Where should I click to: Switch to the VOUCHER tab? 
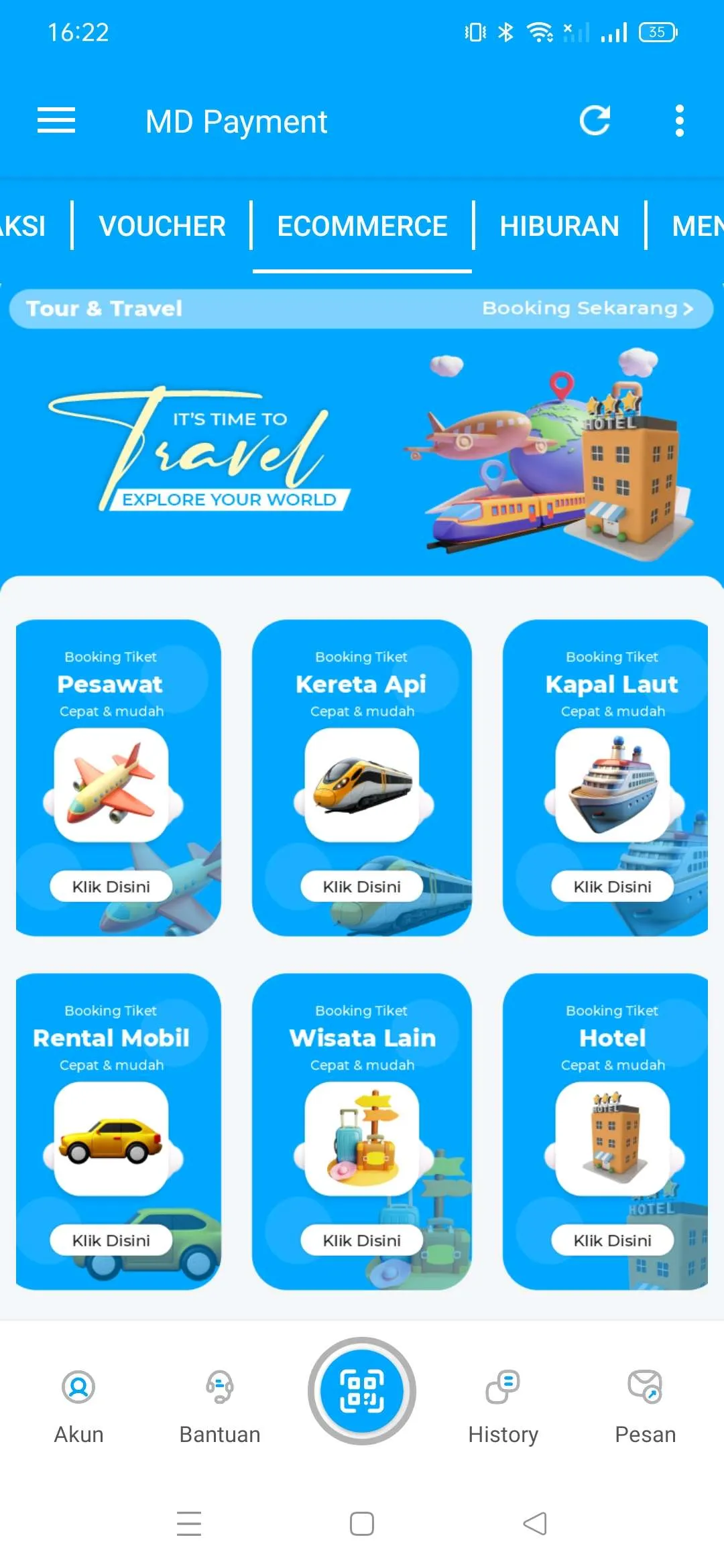pyautogui.click(x=162, y=226)
